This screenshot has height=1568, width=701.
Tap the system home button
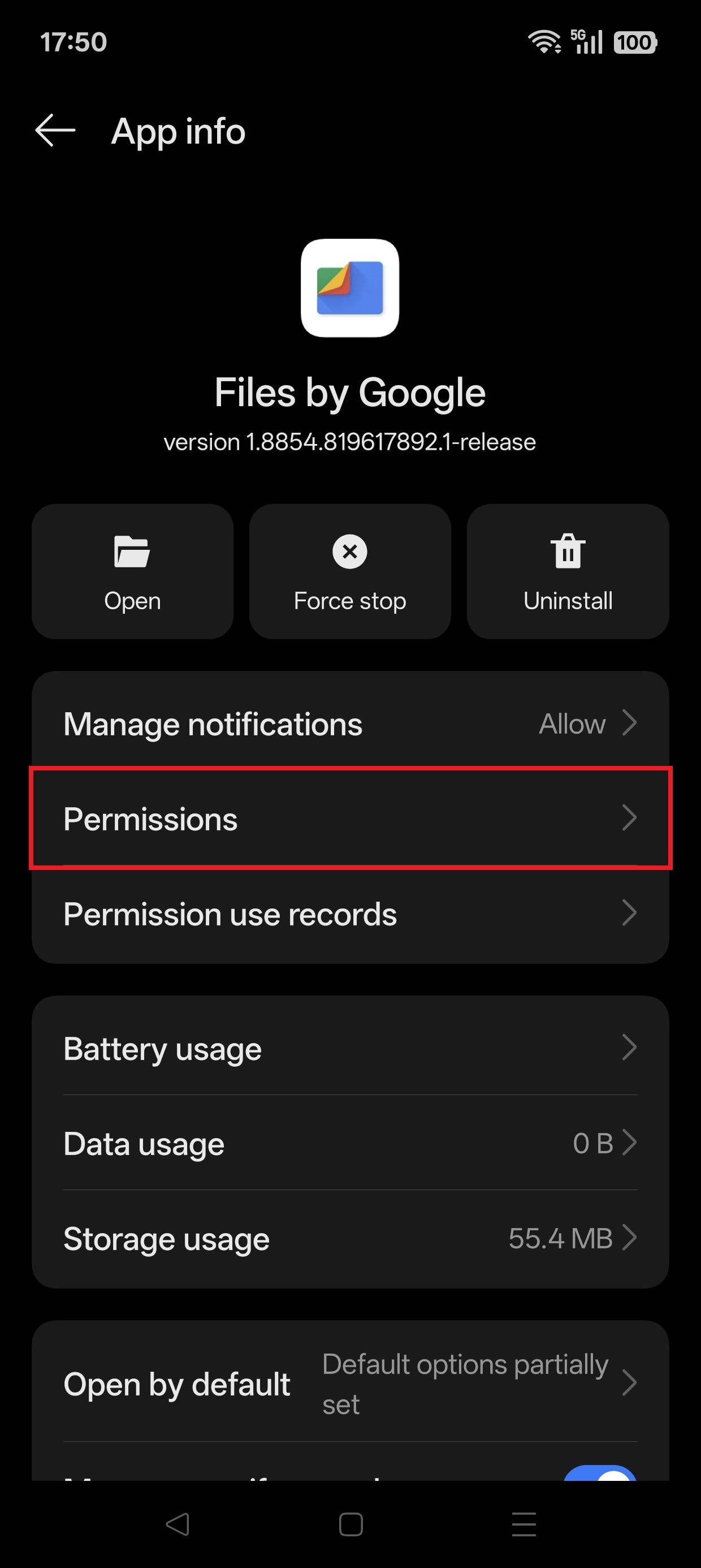[350, 1524]
